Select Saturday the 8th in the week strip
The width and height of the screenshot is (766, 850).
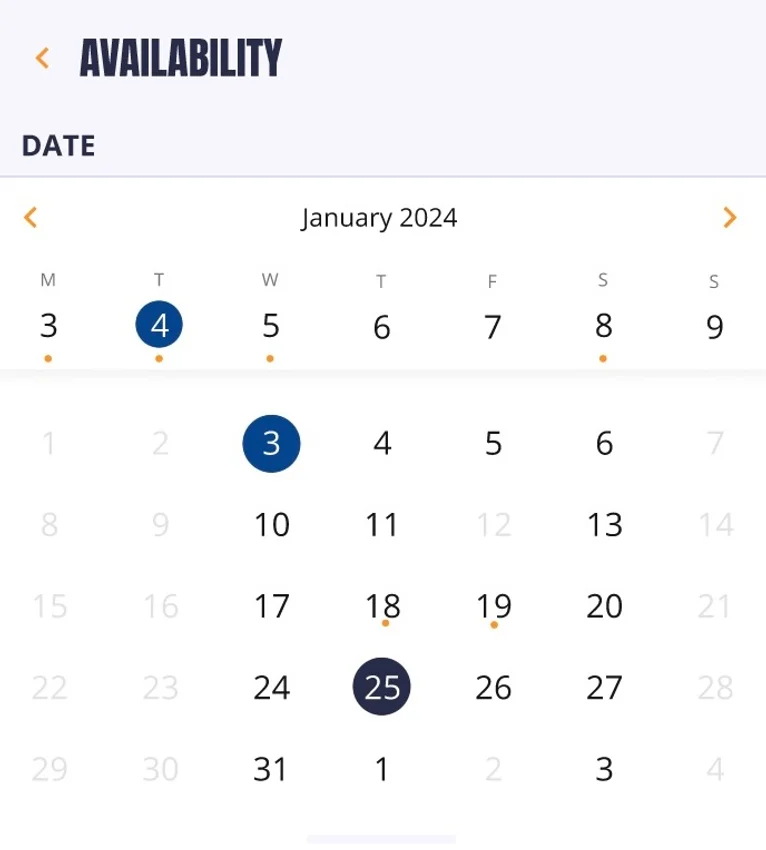(602, 326)
